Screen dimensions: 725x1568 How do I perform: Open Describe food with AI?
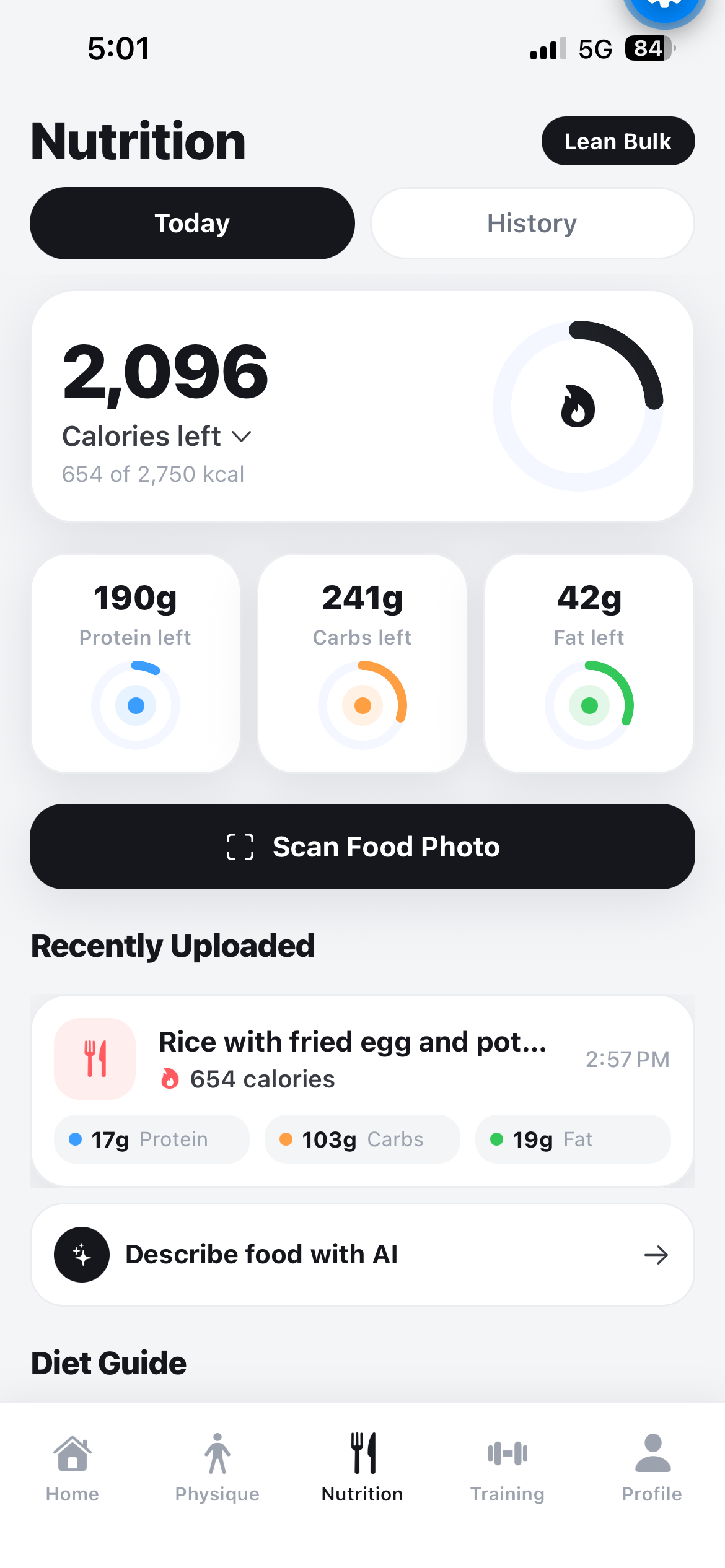point(362,1255)
